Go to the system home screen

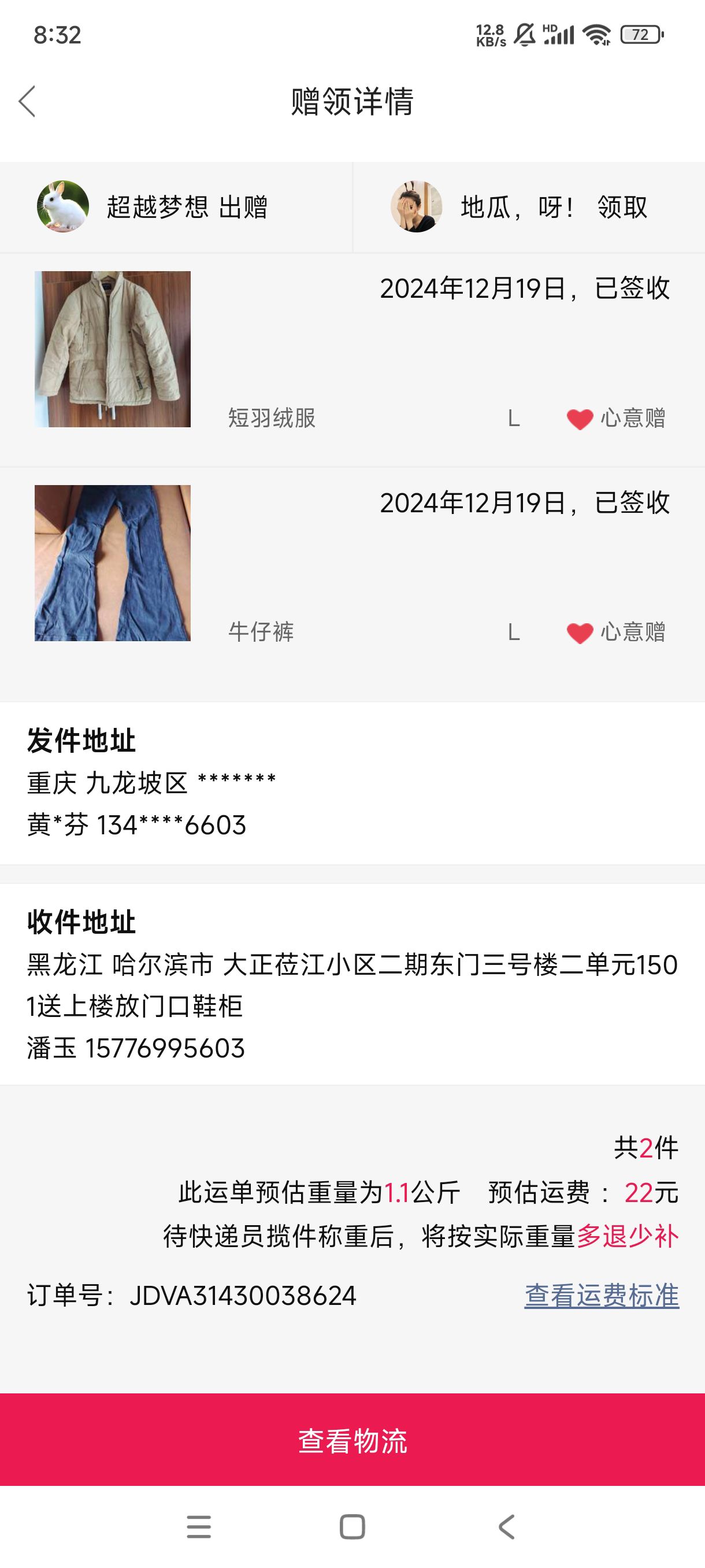tap(352, 1526)
